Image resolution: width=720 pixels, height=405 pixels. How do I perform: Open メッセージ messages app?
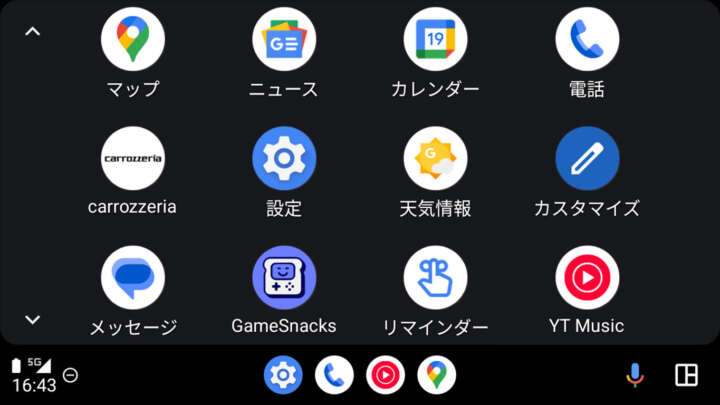point(132,277)
